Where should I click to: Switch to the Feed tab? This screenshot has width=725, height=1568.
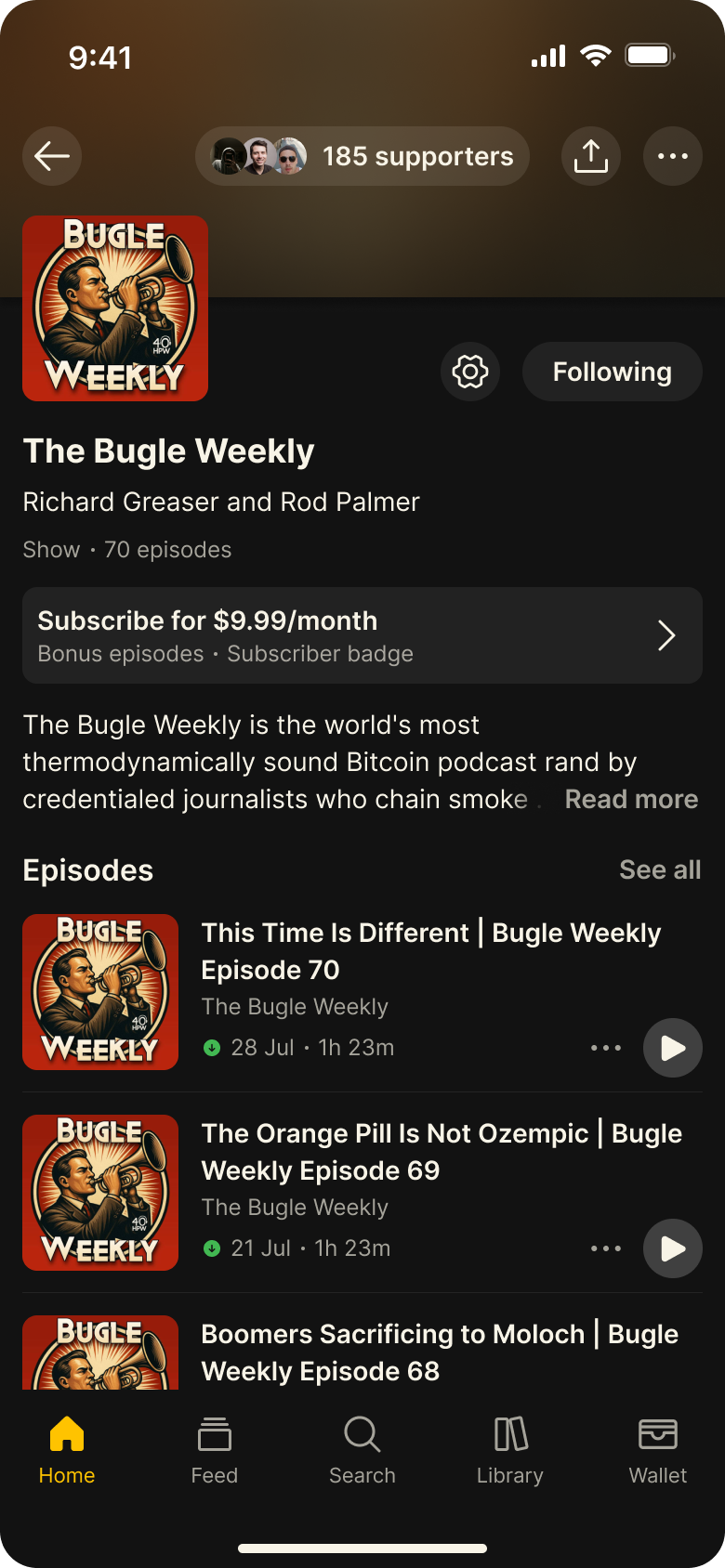215,1451
